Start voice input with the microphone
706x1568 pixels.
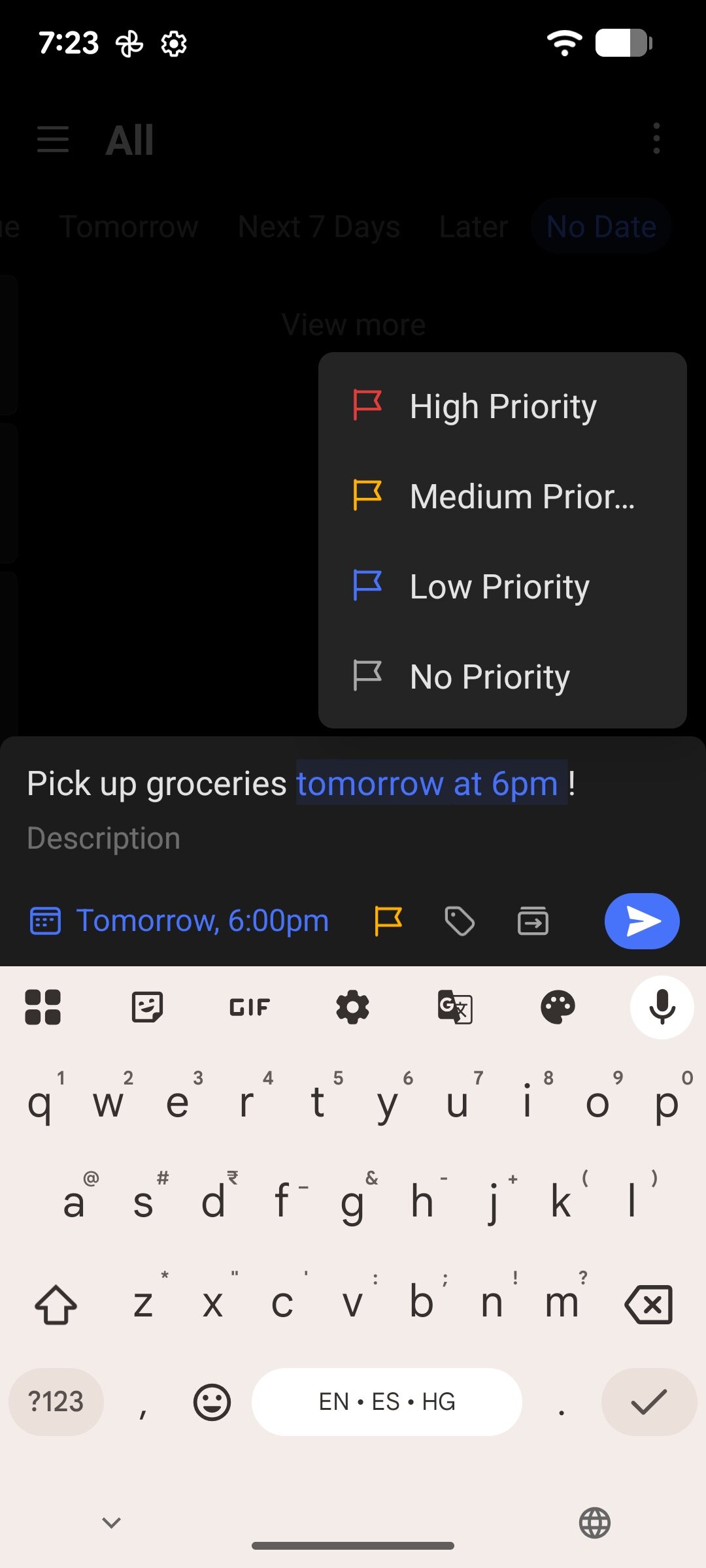[x=662, y=1007]
